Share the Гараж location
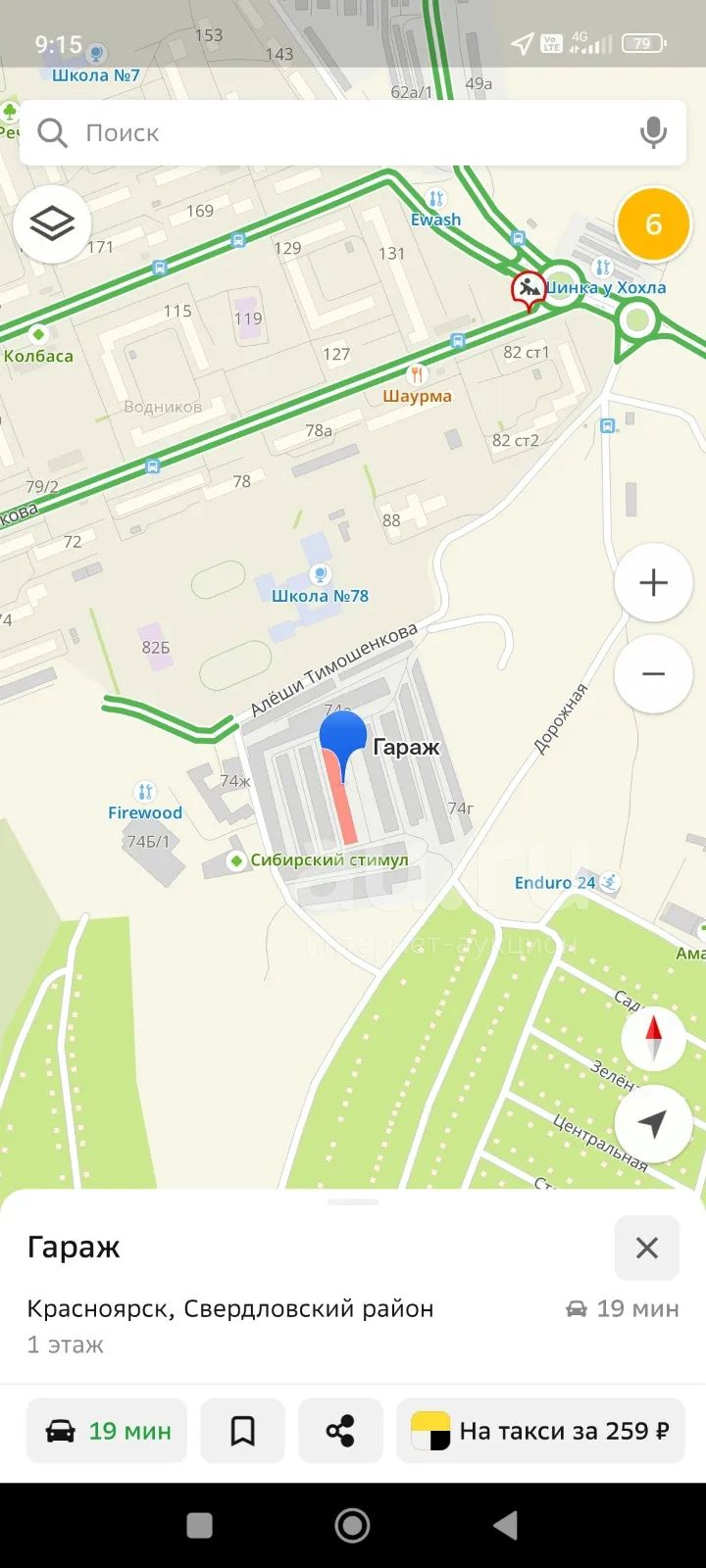The image size is (706, 1568). tap(340, 1431)
